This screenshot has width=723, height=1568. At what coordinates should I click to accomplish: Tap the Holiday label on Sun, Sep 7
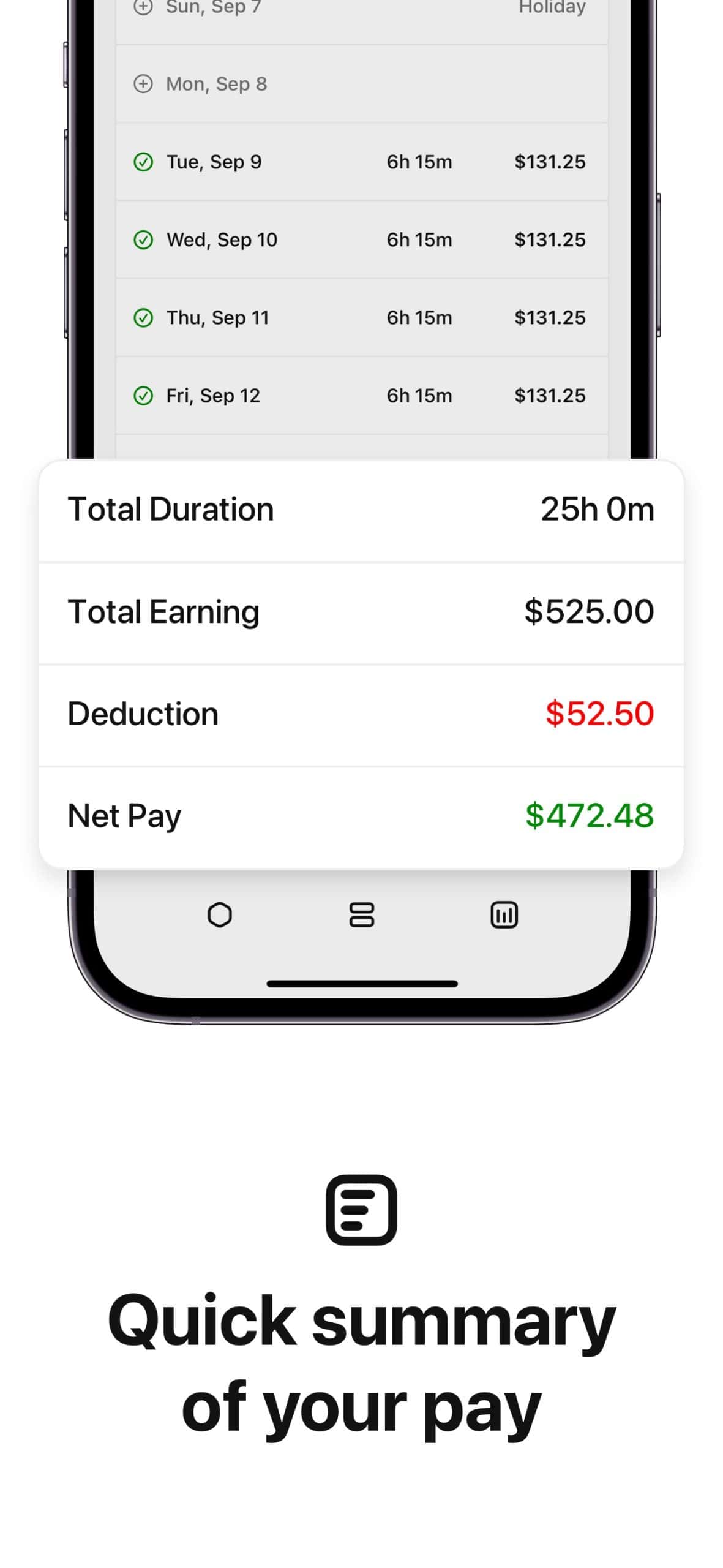tap(551, 7)
